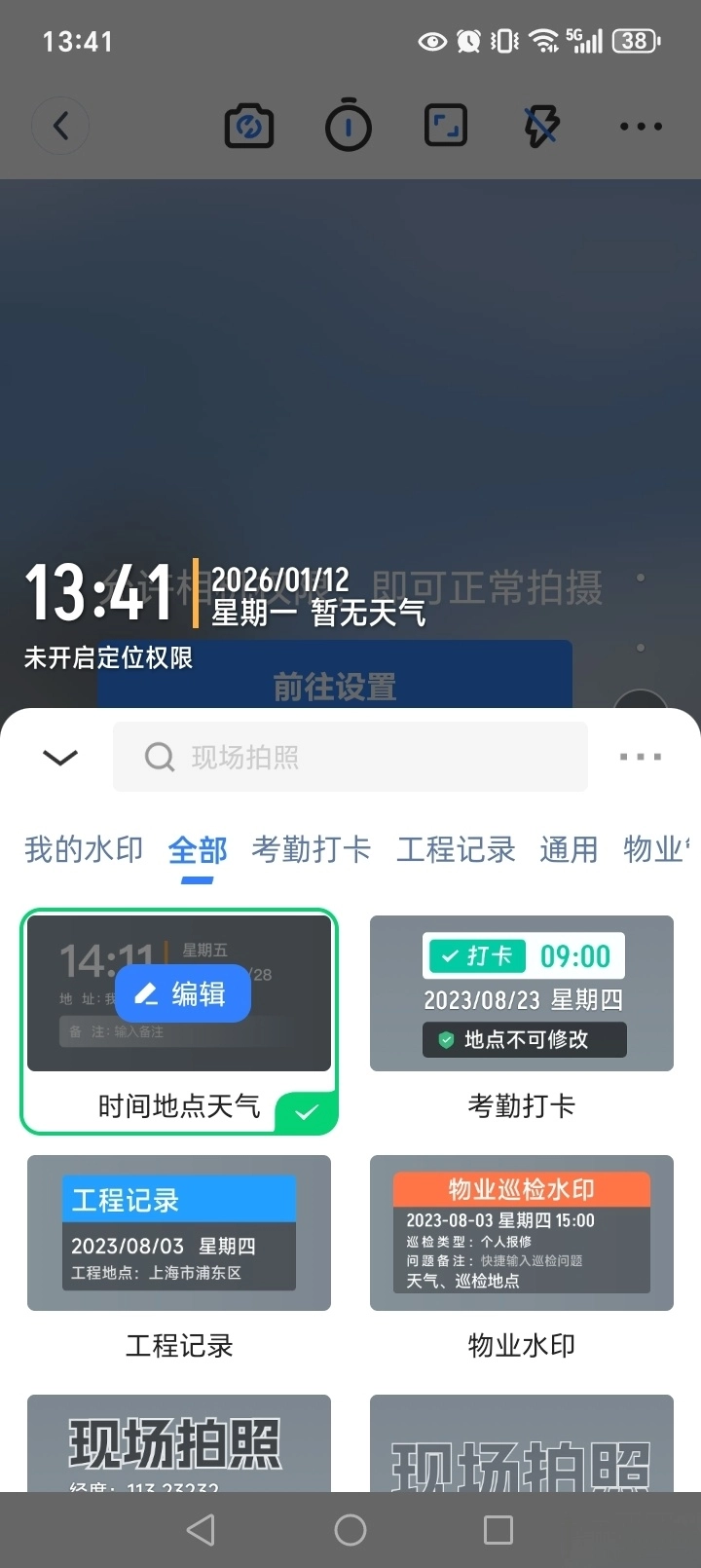Tap the 现场拍照 search box
This screenshot has width=701, height=1568.
tap(350, 757)
